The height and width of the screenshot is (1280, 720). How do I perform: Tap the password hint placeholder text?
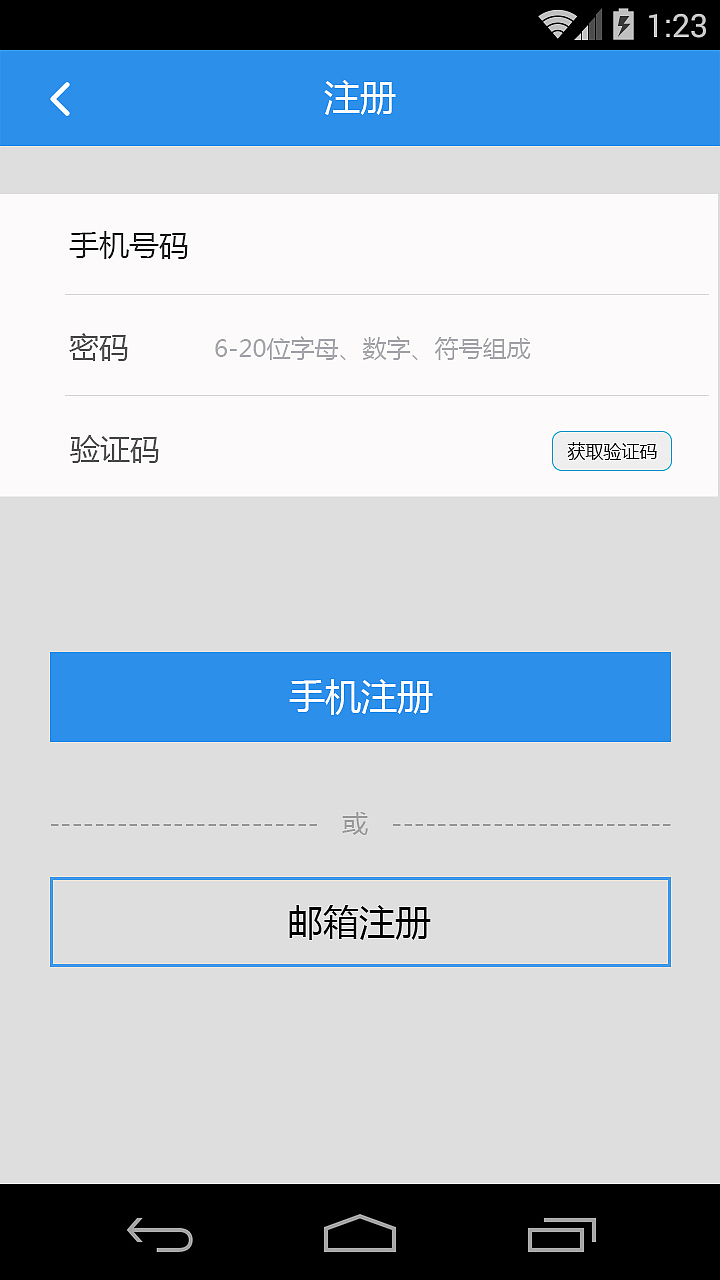click(372, 348)
